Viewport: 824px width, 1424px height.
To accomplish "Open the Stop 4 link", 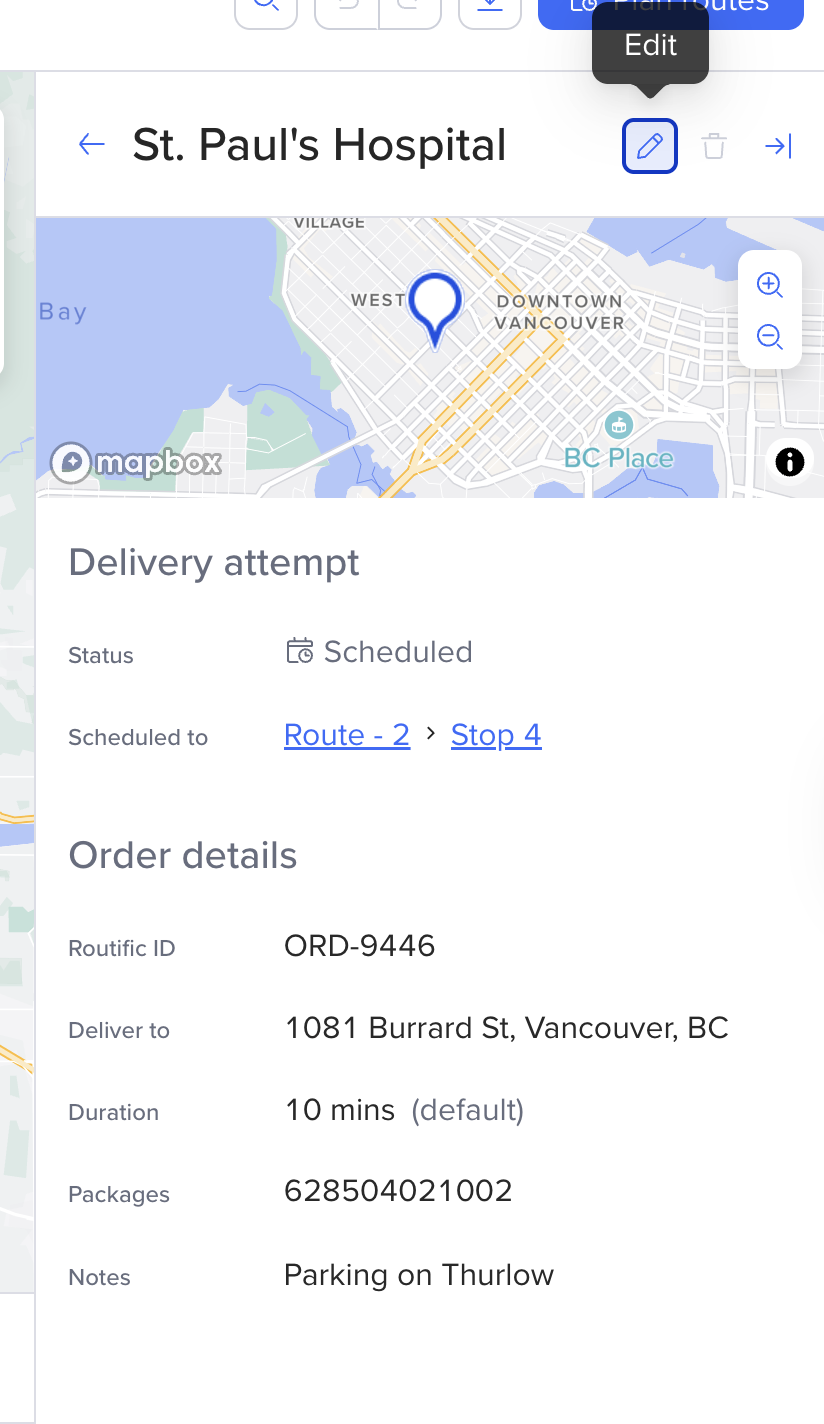I will click(x=496, y=735).
